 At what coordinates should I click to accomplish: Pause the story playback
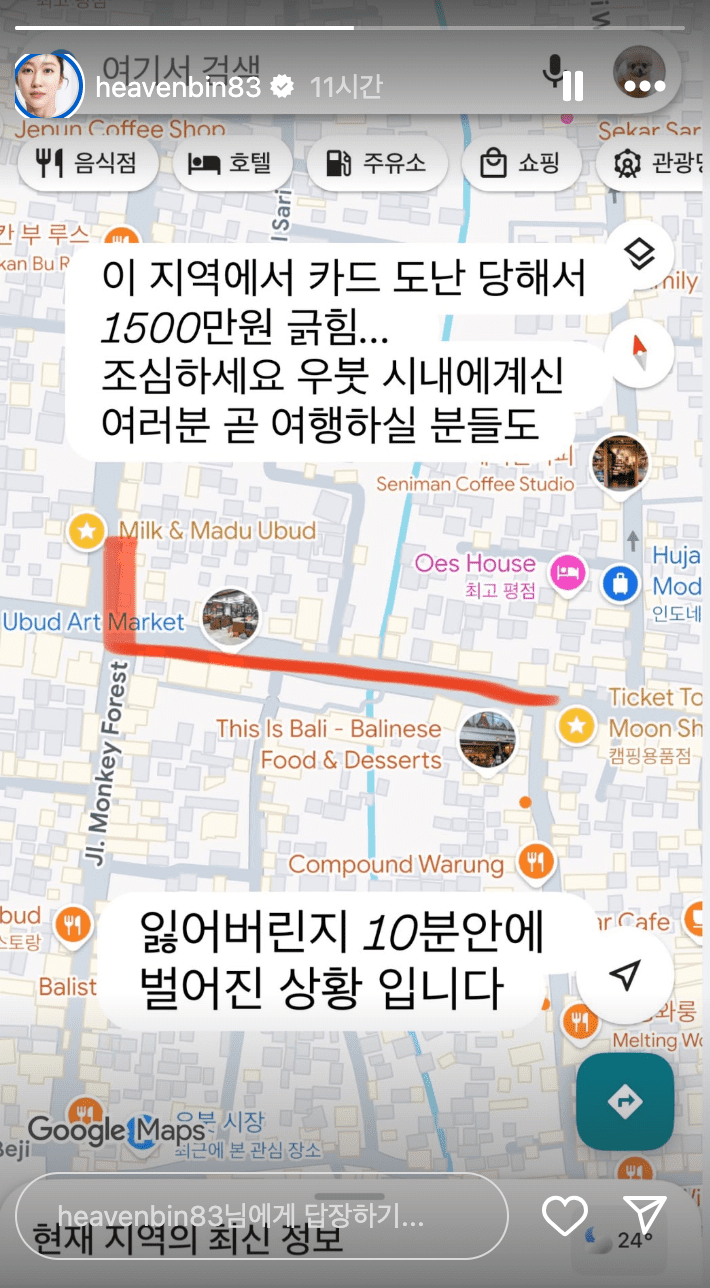pyautogui.click(x=573, y=87)
